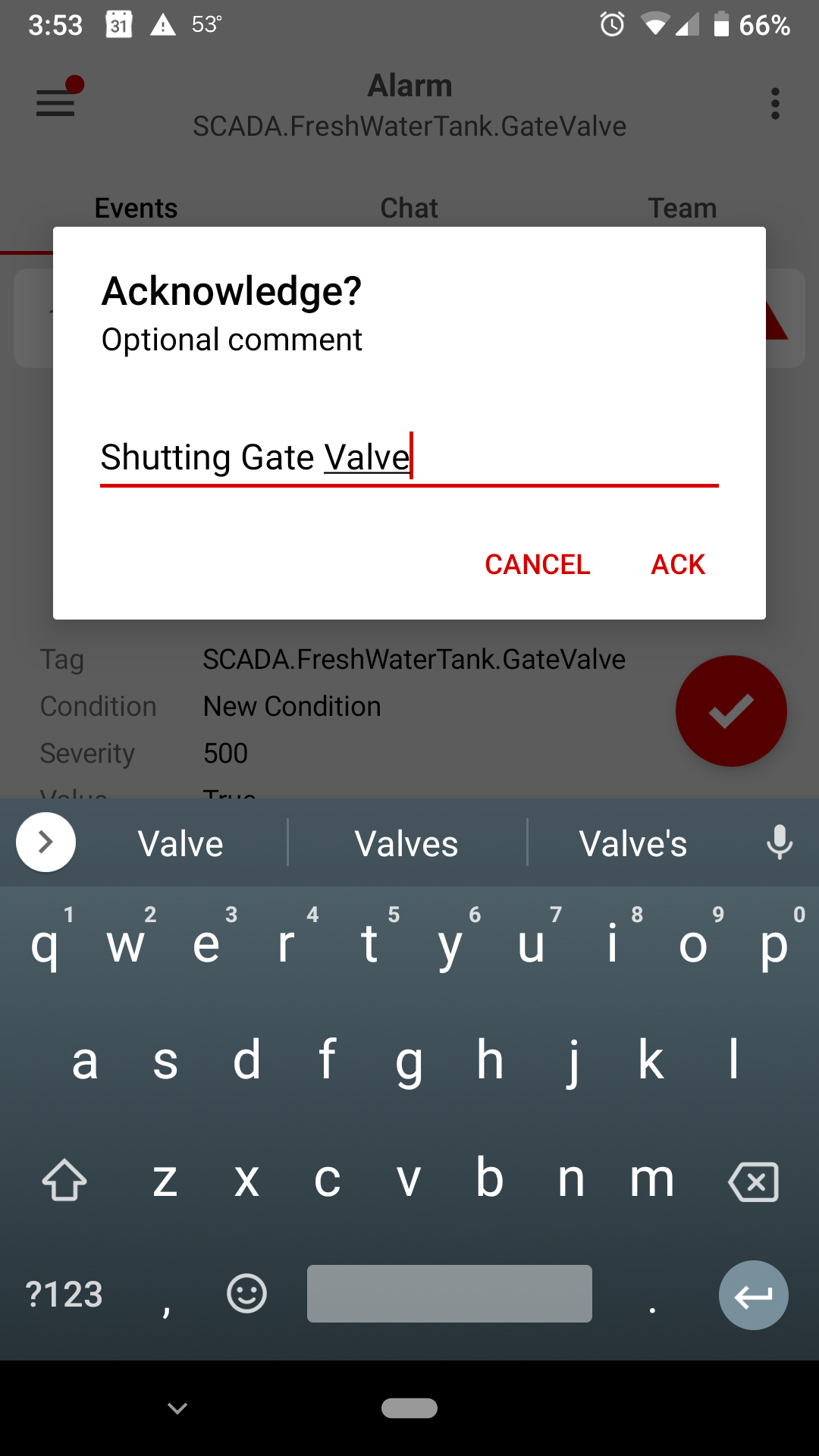The image size is (819, 1456).
Task: Hit the keyboard enter key
Action: pos(753,1294)
